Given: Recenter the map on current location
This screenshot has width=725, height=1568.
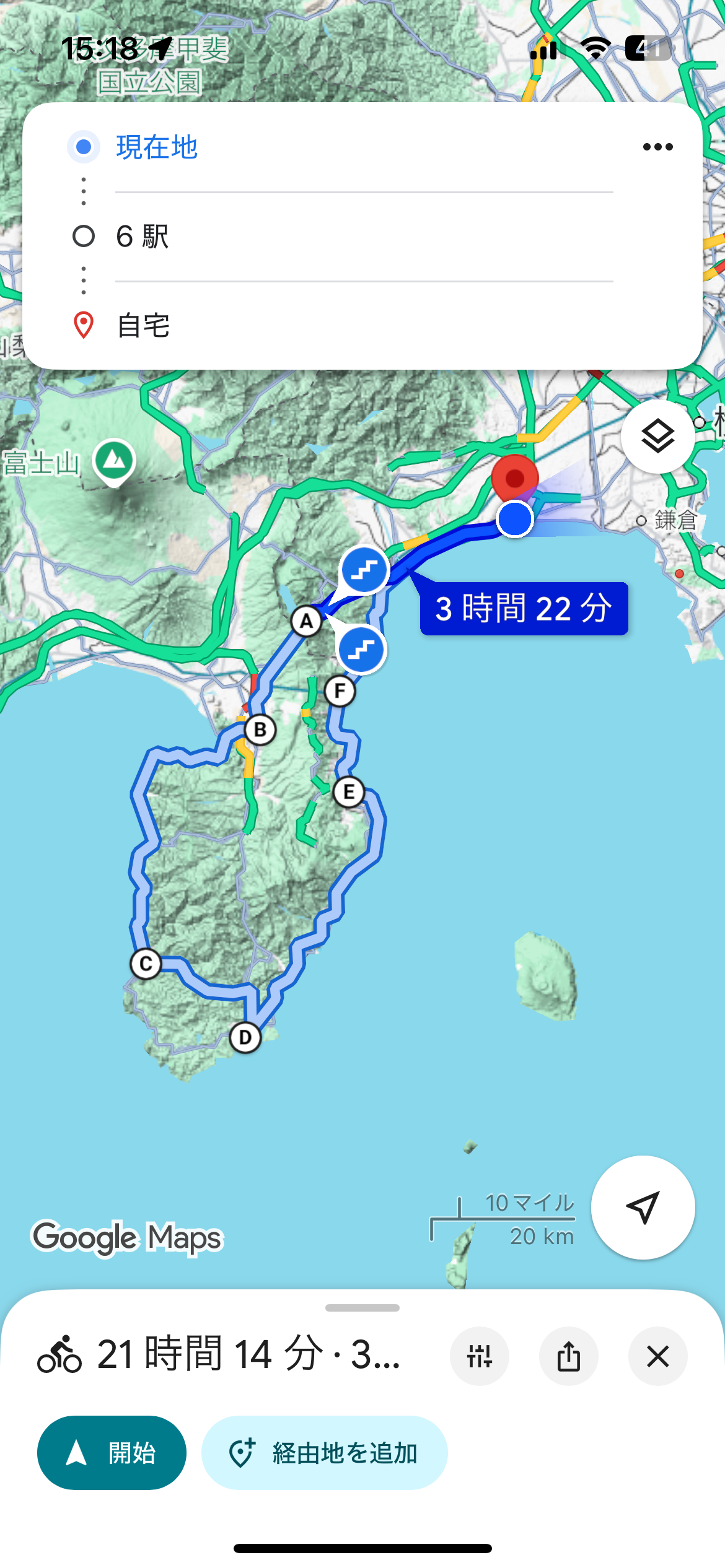Looking at the screenshot, I should click(x=643, y=1207).
